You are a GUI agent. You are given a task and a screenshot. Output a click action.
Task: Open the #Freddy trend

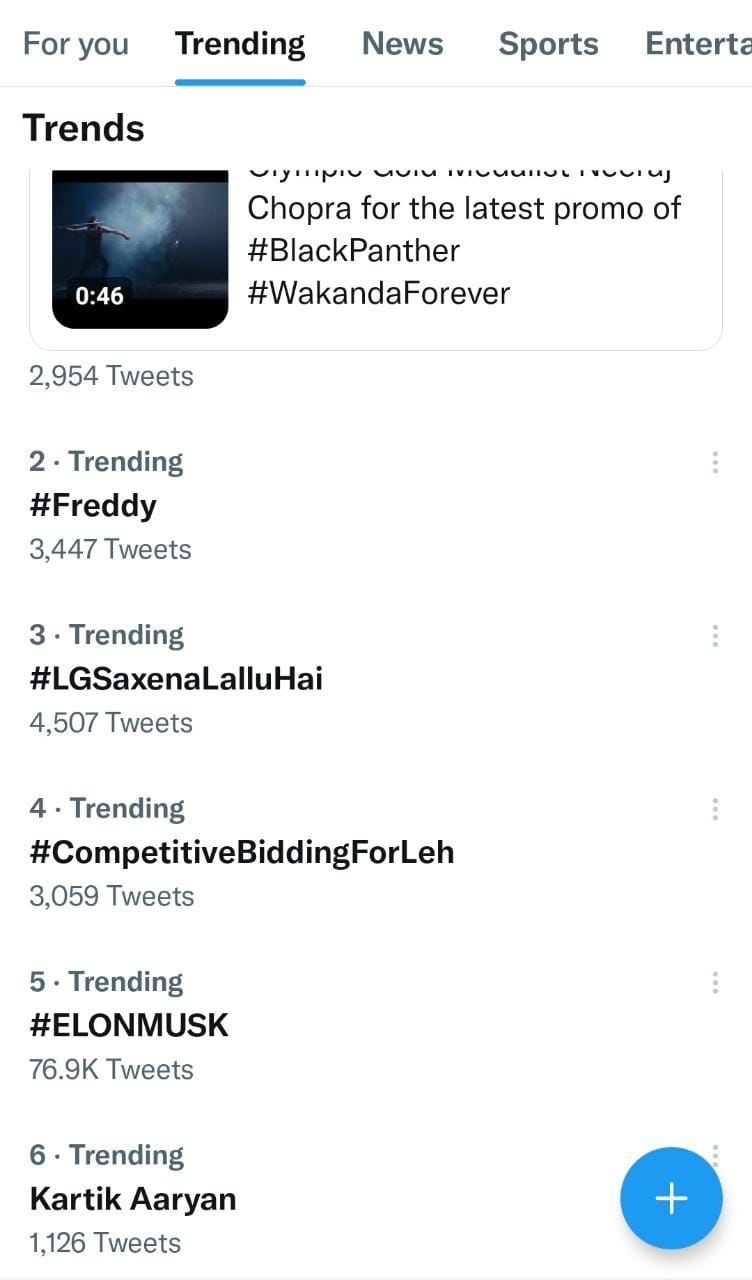(x=92, y=505)
